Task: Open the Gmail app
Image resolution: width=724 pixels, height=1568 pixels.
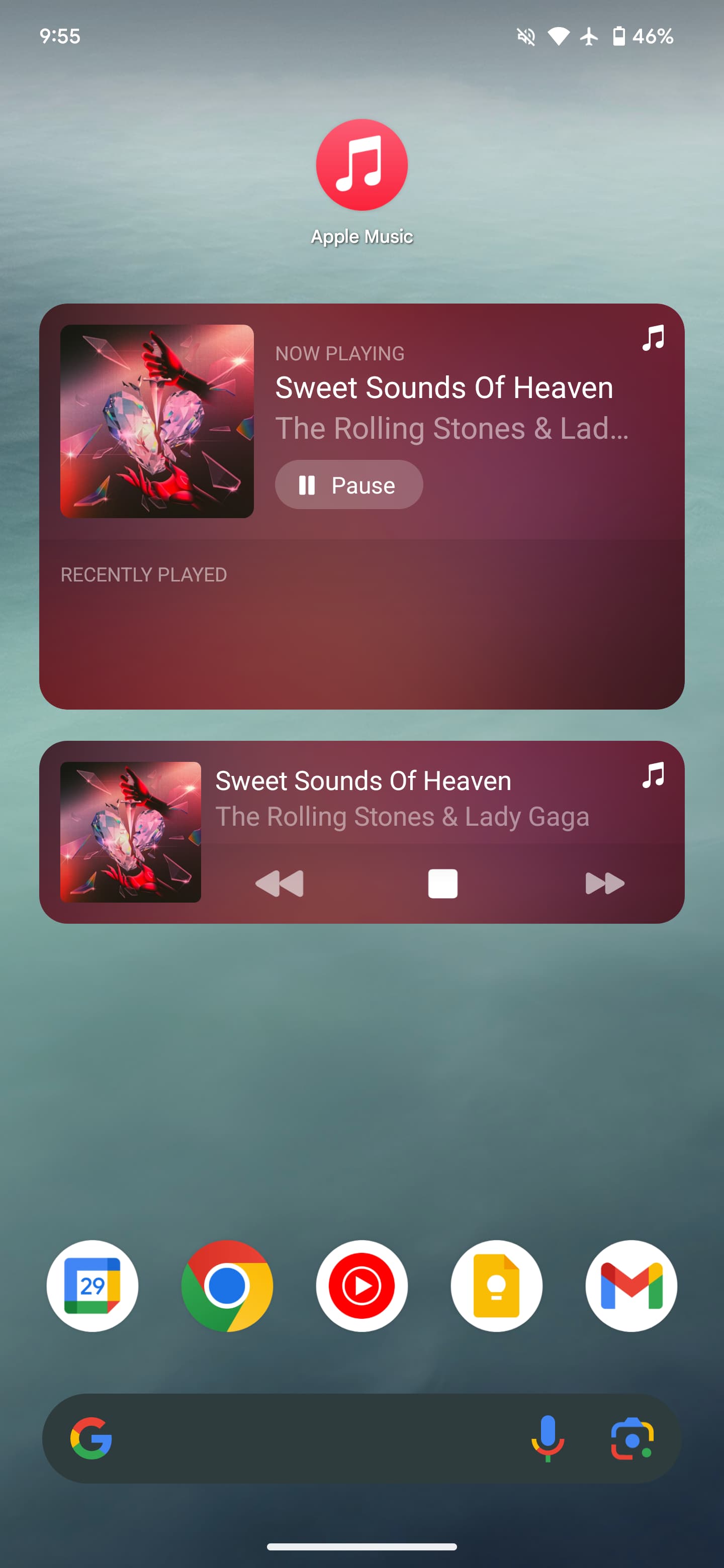Action: 631,1286
